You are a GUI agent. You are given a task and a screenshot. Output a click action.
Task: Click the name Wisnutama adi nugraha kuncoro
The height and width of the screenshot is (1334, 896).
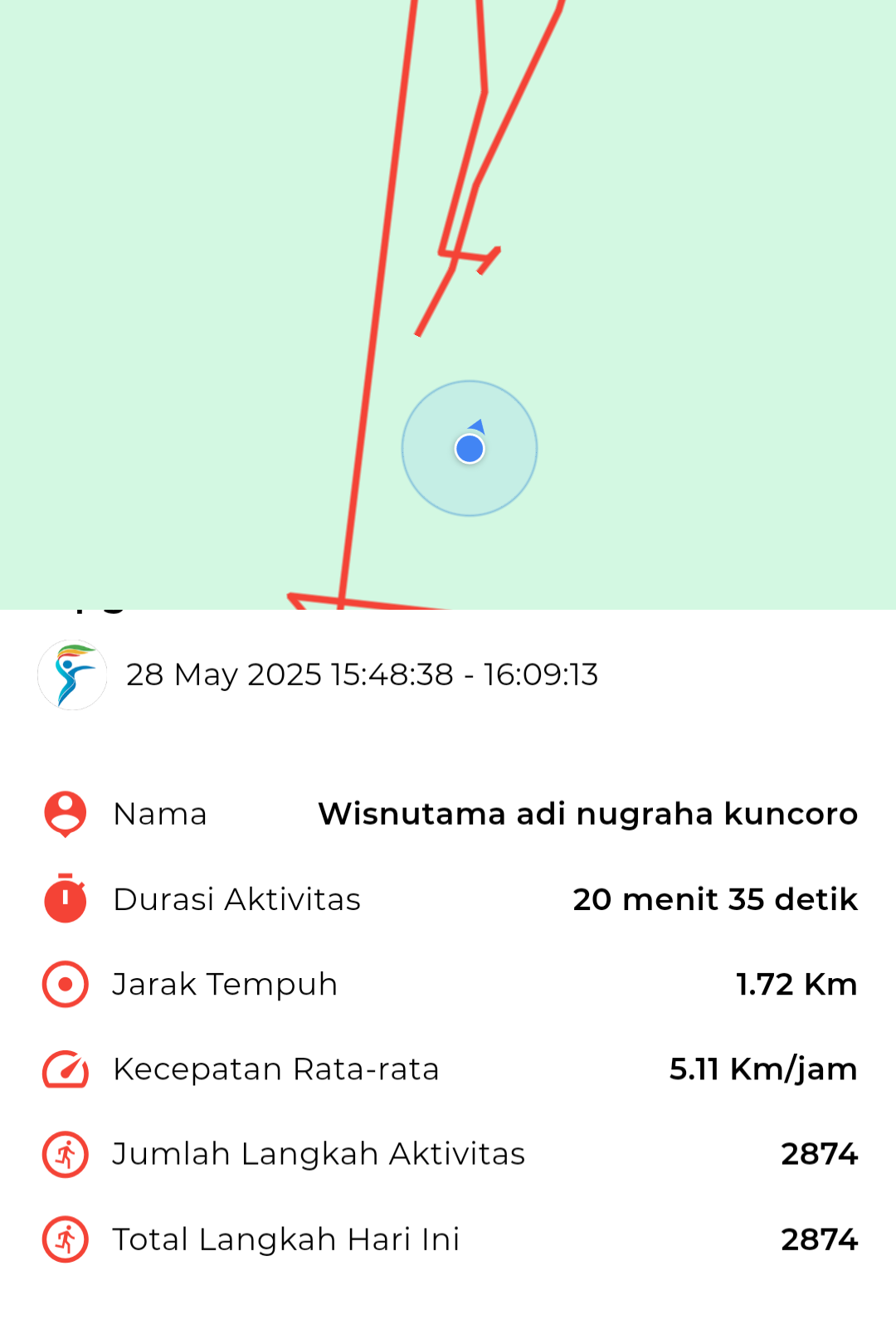pyautogui.click(x=588, y=814)
